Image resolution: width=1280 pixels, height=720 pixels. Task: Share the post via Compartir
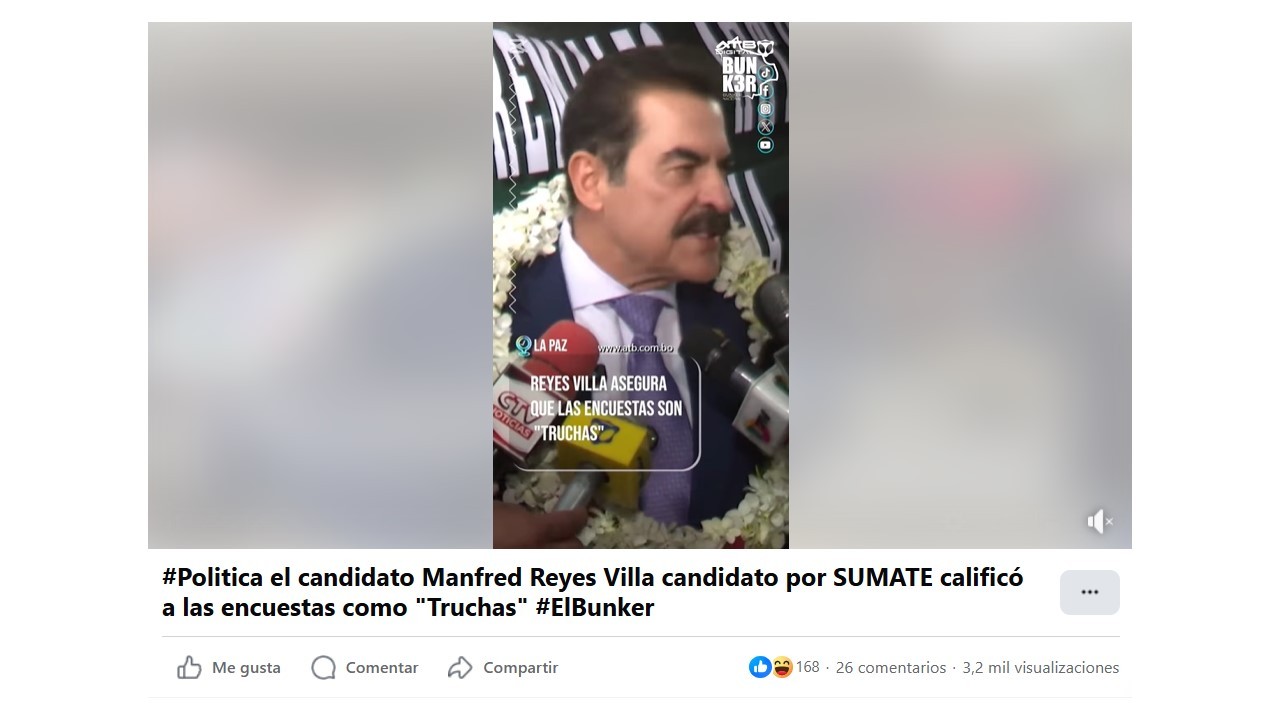[x=503, y=668]
